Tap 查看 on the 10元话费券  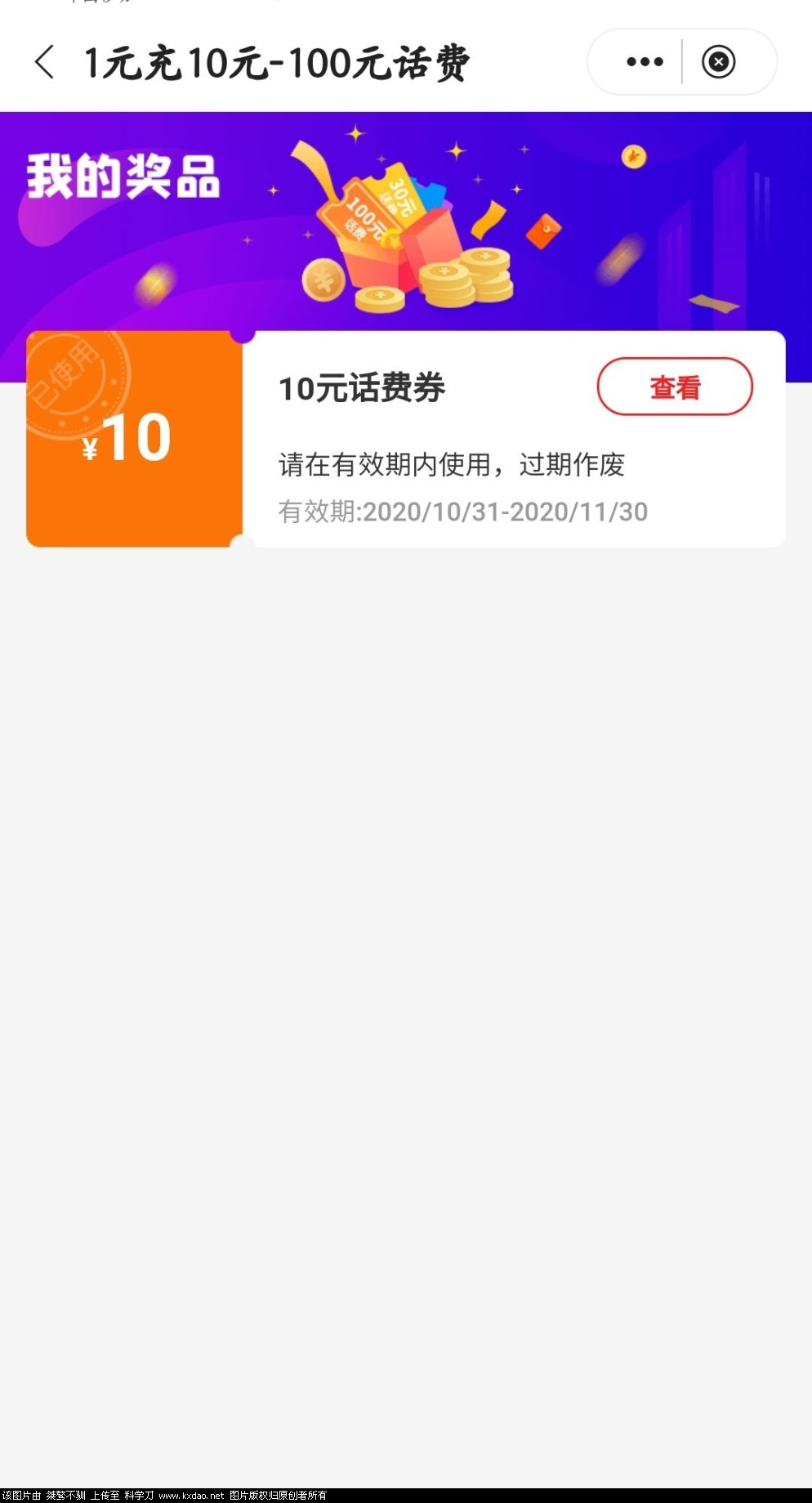(675, 387)
